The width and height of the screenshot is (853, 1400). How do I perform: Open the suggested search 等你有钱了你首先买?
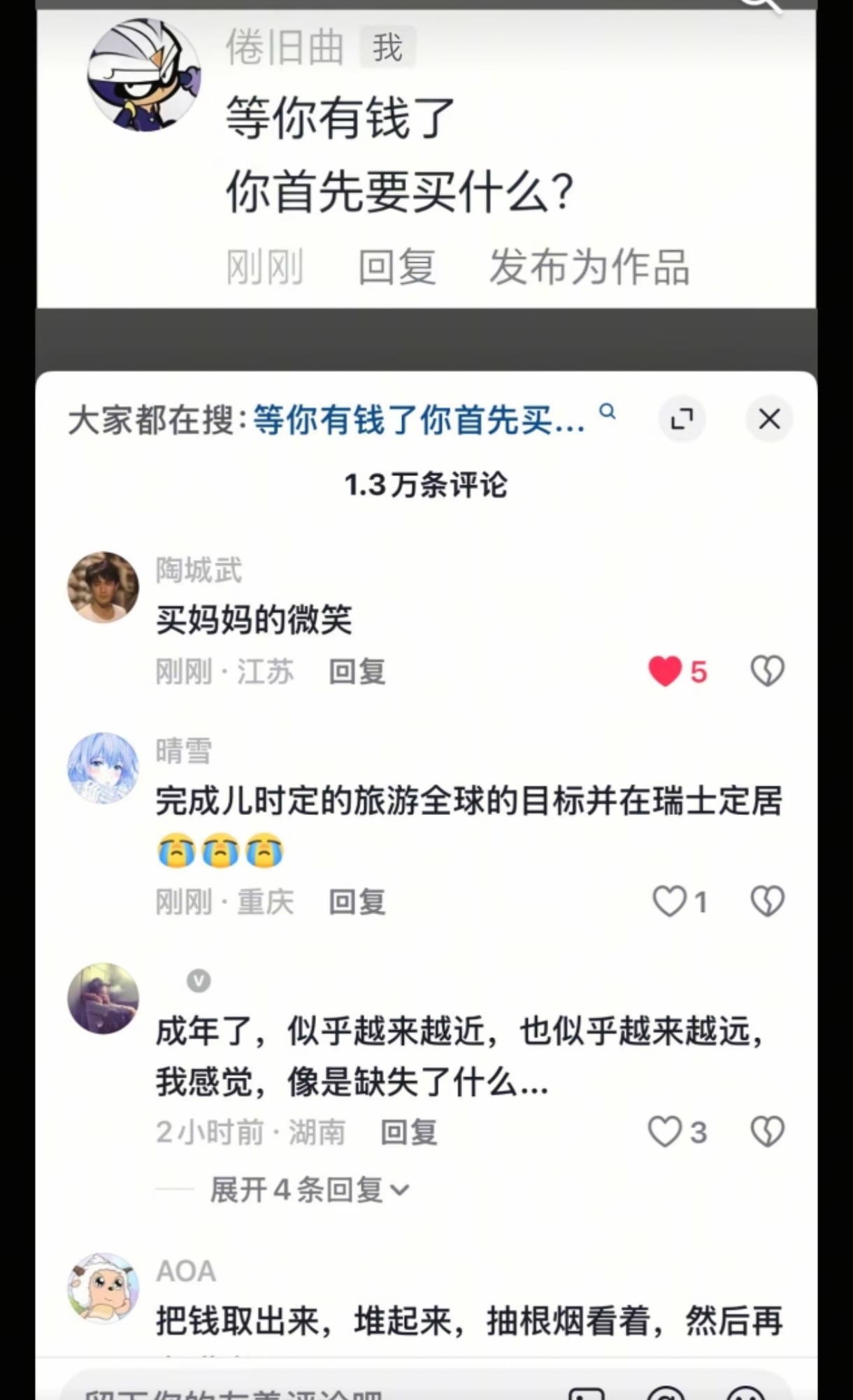420,420
